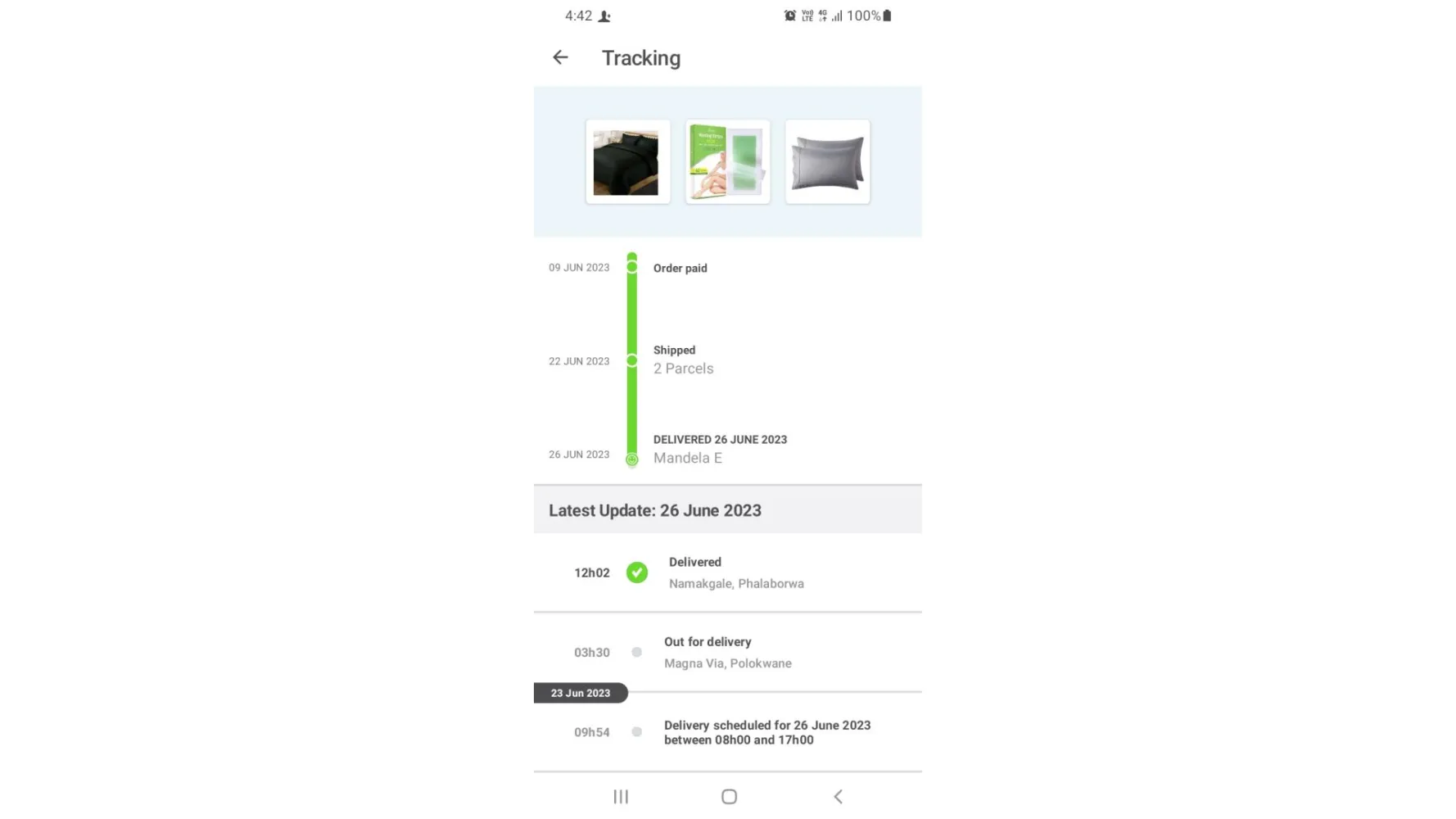Go back from the Tracking screen

[560, 57]
